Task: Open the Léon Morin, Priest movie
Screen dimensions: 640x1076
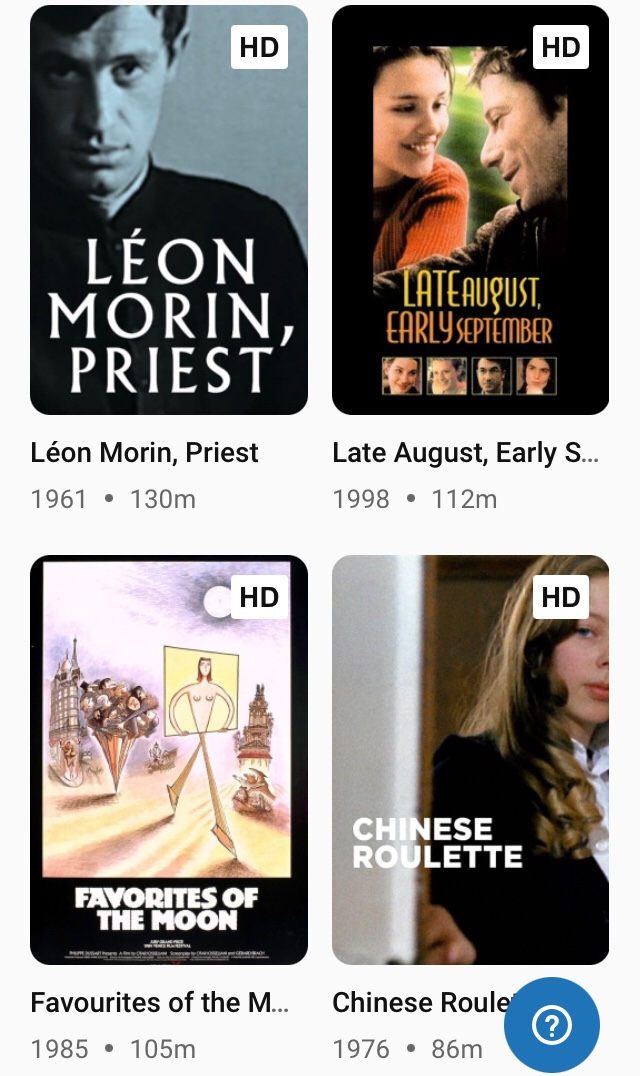Action: point(169,210)
